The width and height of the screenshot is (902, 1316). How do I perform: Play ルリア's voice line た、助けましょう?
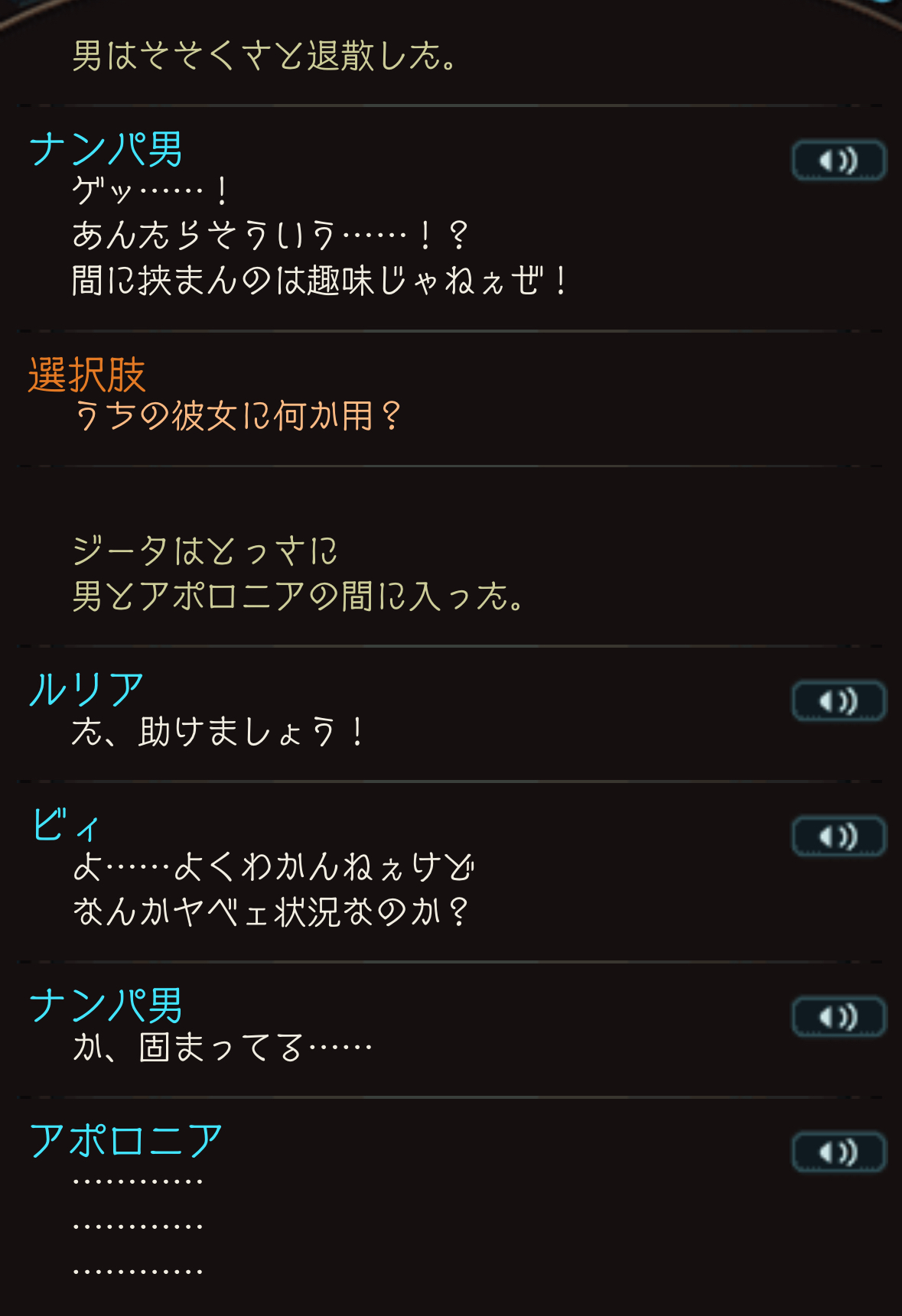click(839, 701)
